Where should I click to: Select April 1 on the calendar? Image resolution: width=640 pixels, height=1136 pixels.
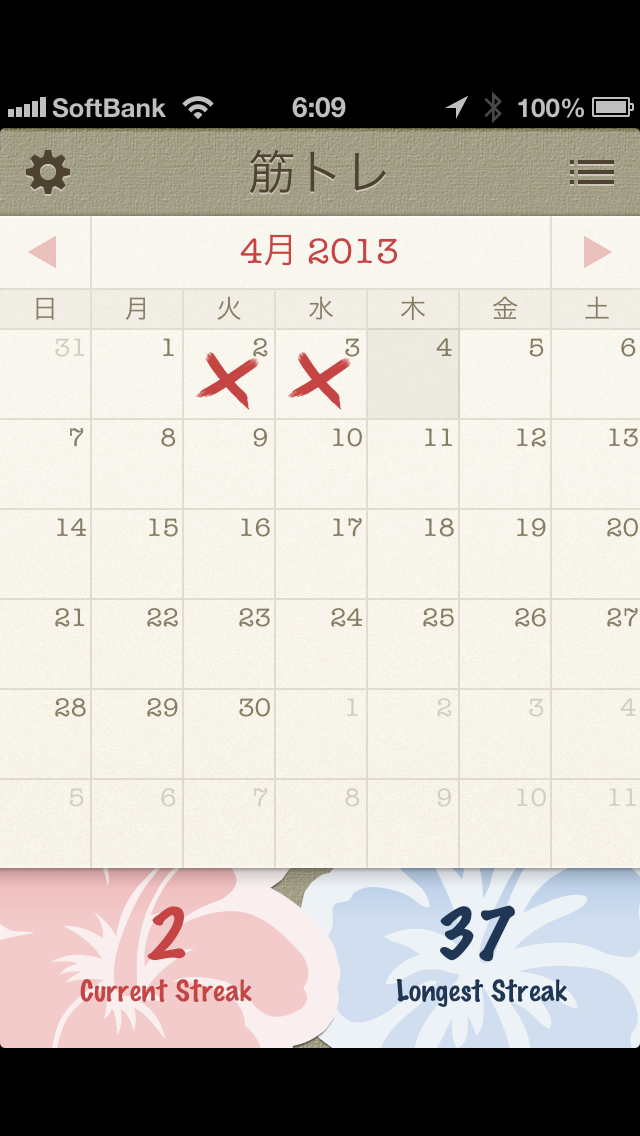pos(137,374)
